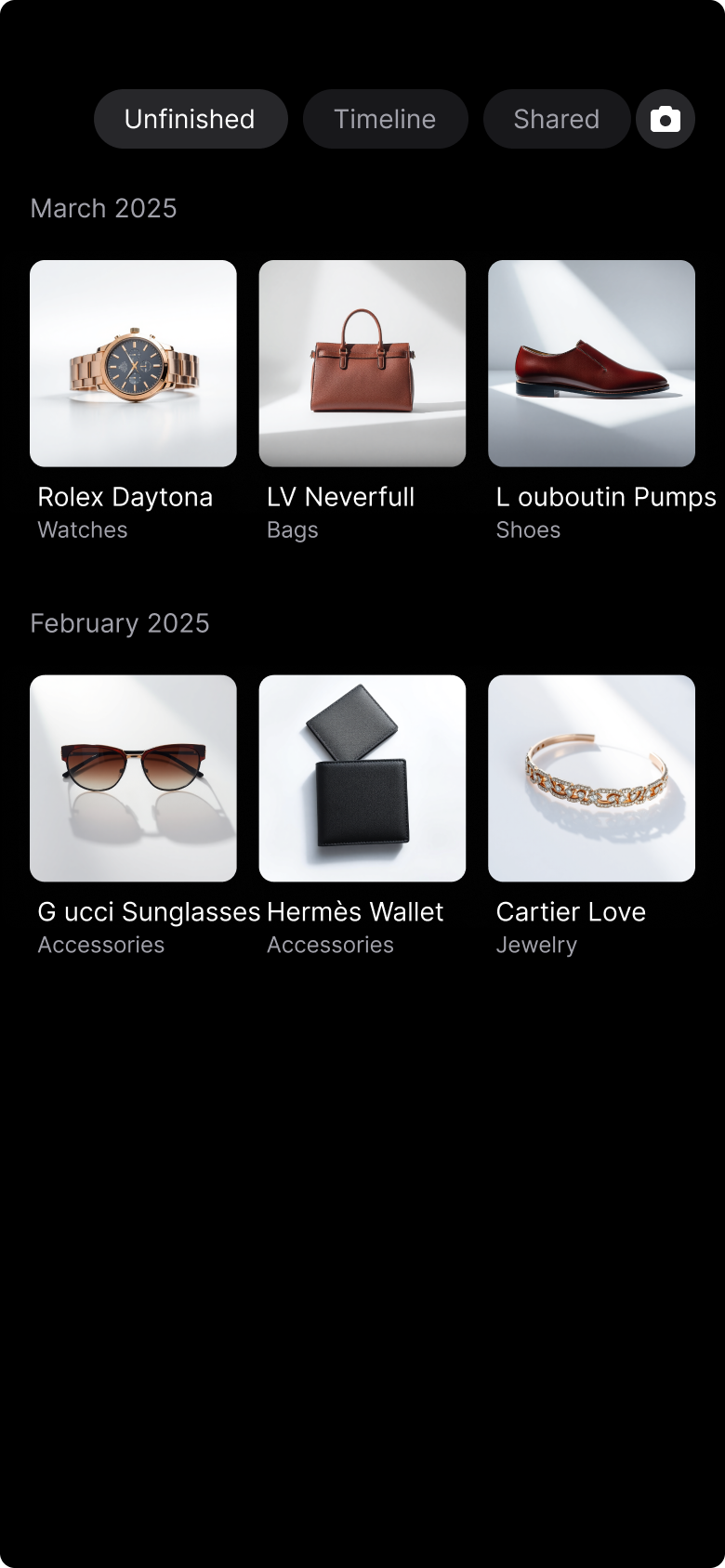The image size is (725, 1568).
Task: Switch to the Timeline tab
Action: (385, 119)
